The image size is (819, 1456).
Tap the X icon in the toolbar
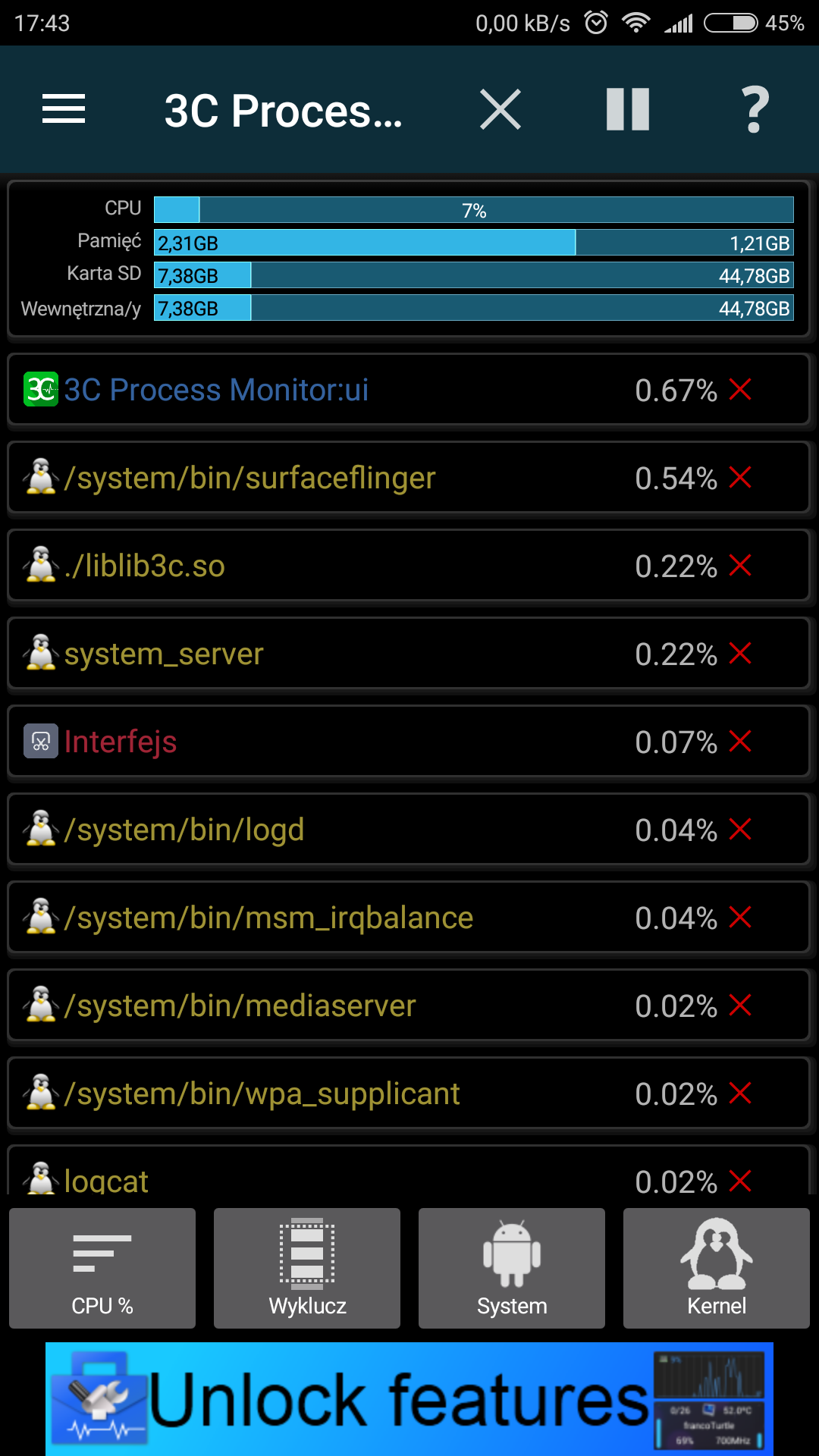coord(500,109)
